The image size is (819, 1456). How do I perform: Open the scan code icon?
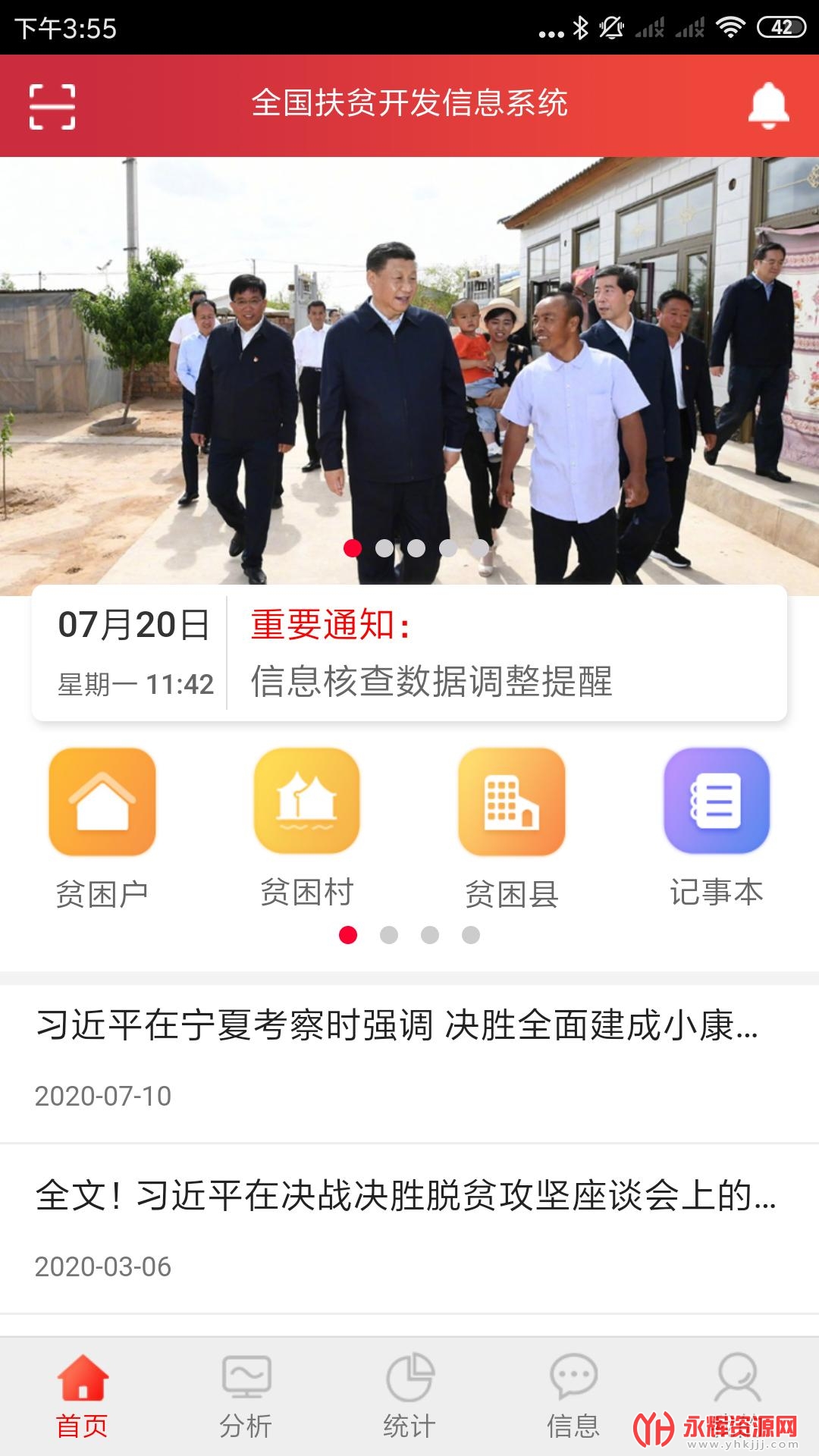click(x=52, y=106)
